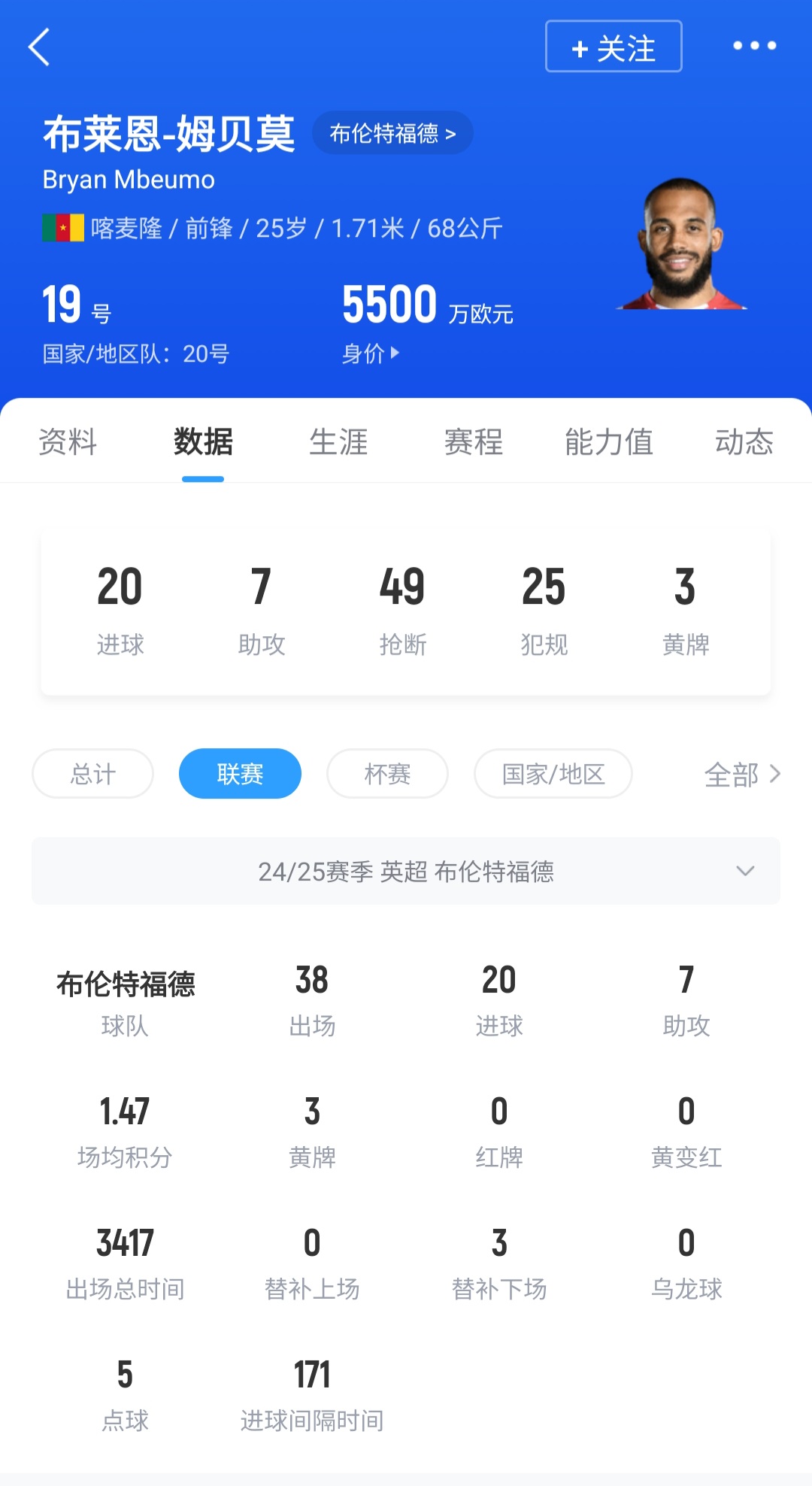The height and width of the screenshot is (1486, 812).
Task: Select the 数据 tab
Action: (x=203, y=441)
